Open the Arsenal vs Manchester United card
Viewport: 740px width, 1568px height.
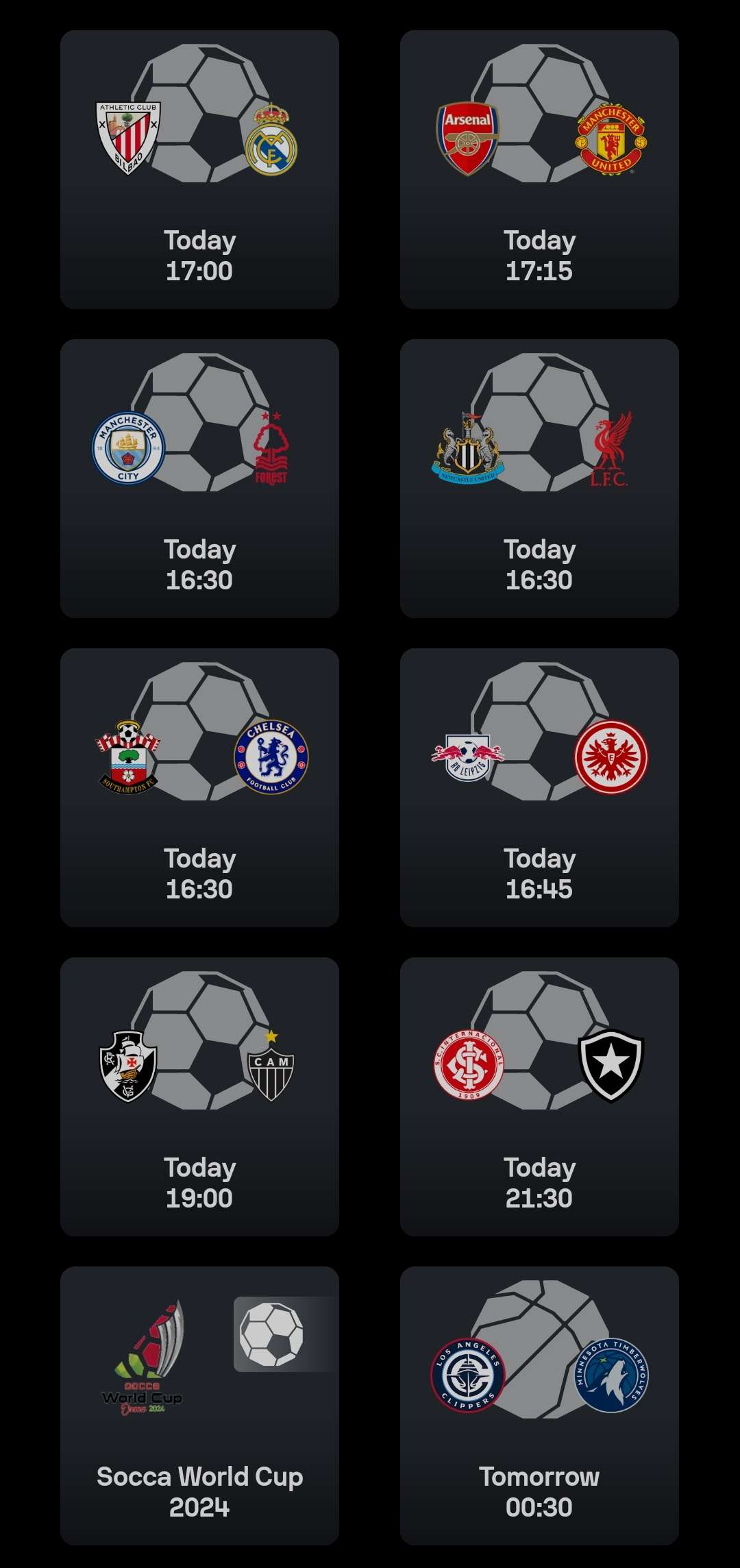tap(539, 169)
